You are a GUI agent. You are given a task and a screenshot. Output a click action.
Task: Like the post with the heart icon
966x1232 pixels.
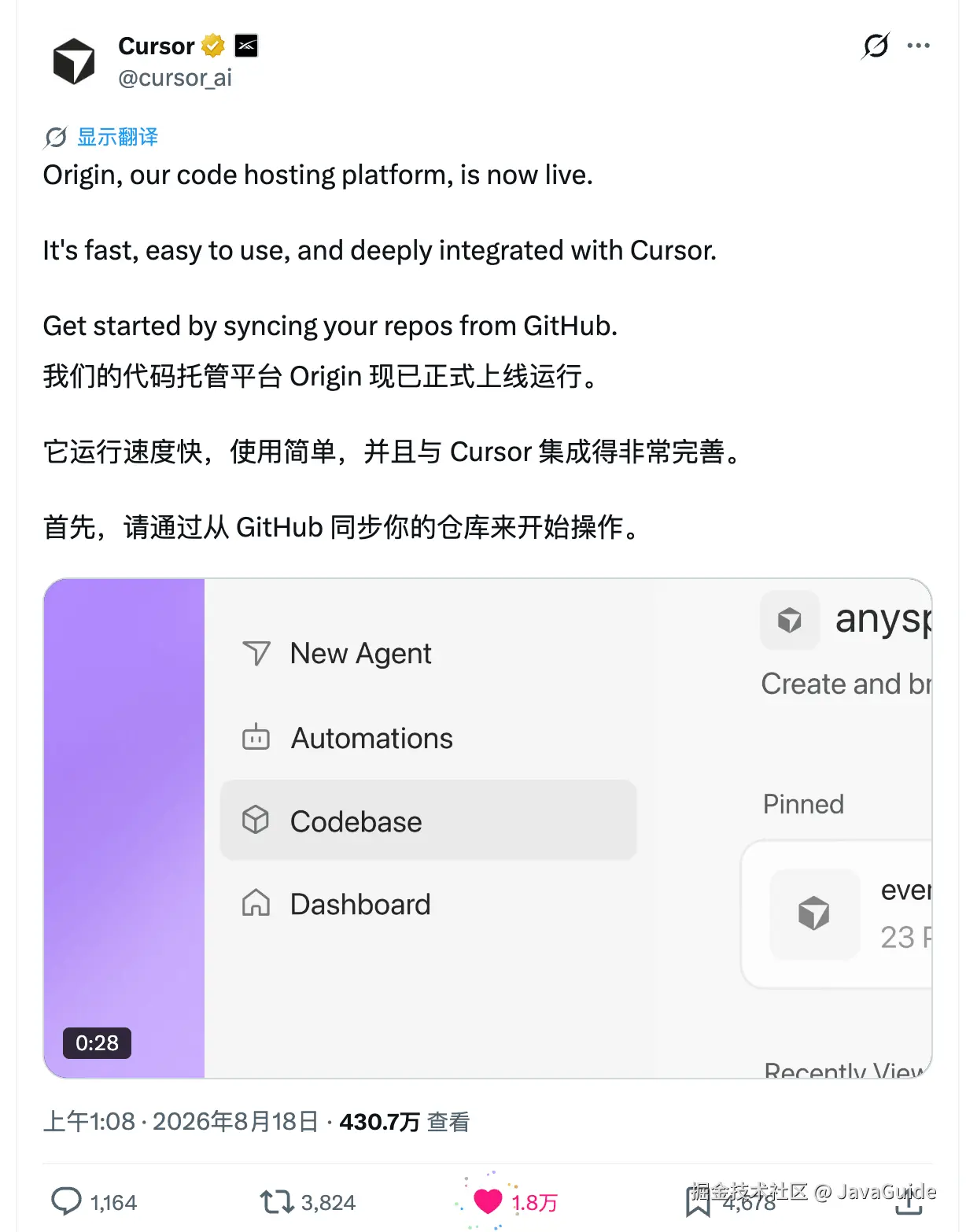click(x=488, y=1201)
